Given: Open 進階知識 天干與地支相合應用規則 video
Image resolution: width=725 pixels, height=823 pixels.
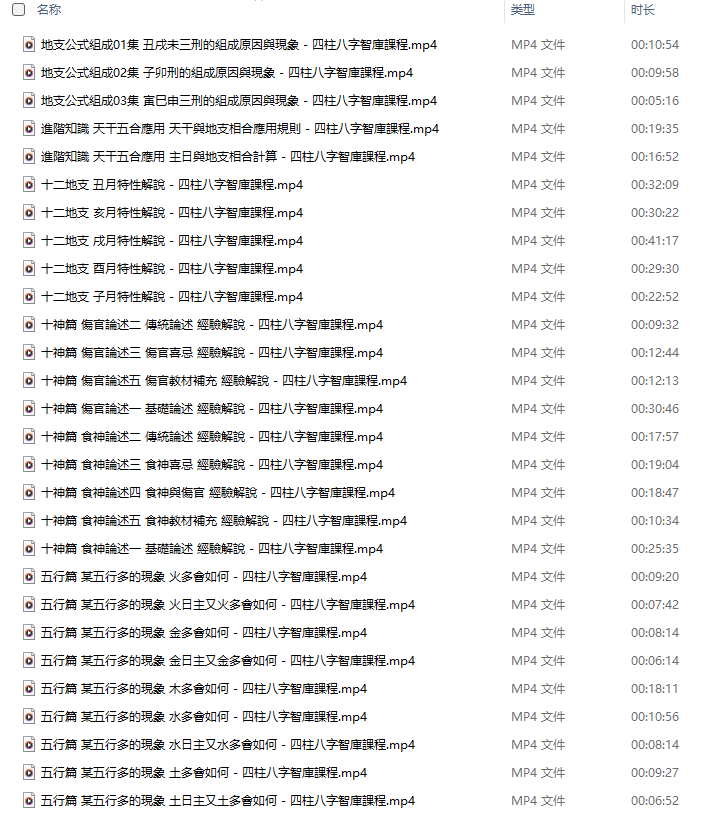Looking at the screenshot, I should tap(240, 129).
